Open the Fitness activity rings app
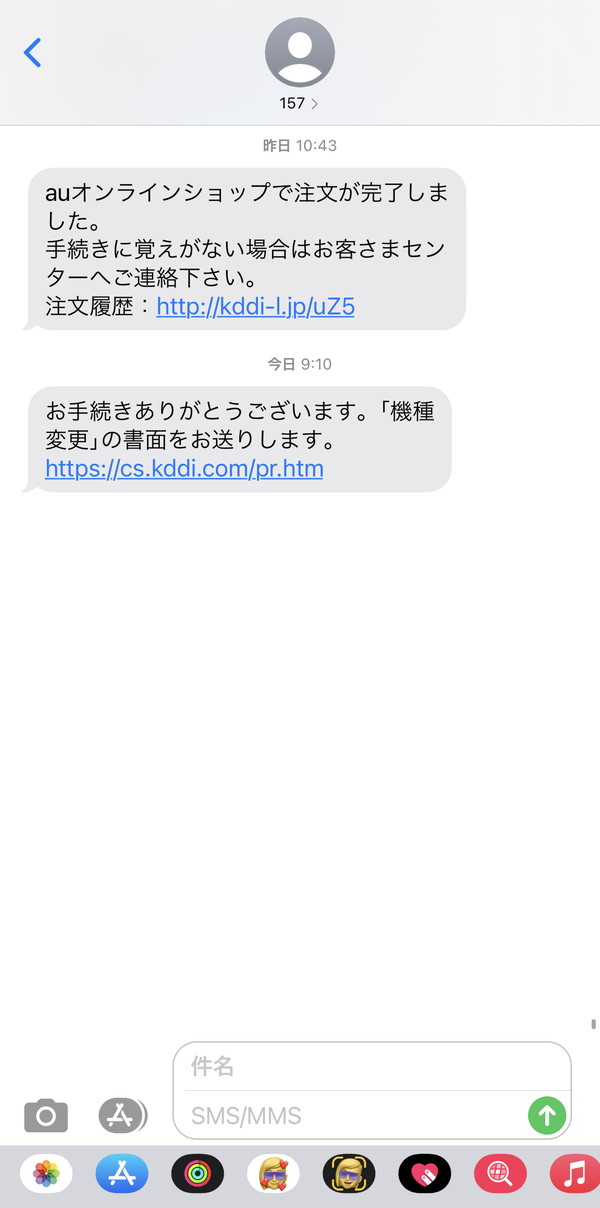Screen dimensions: 600x1208 197,1173
